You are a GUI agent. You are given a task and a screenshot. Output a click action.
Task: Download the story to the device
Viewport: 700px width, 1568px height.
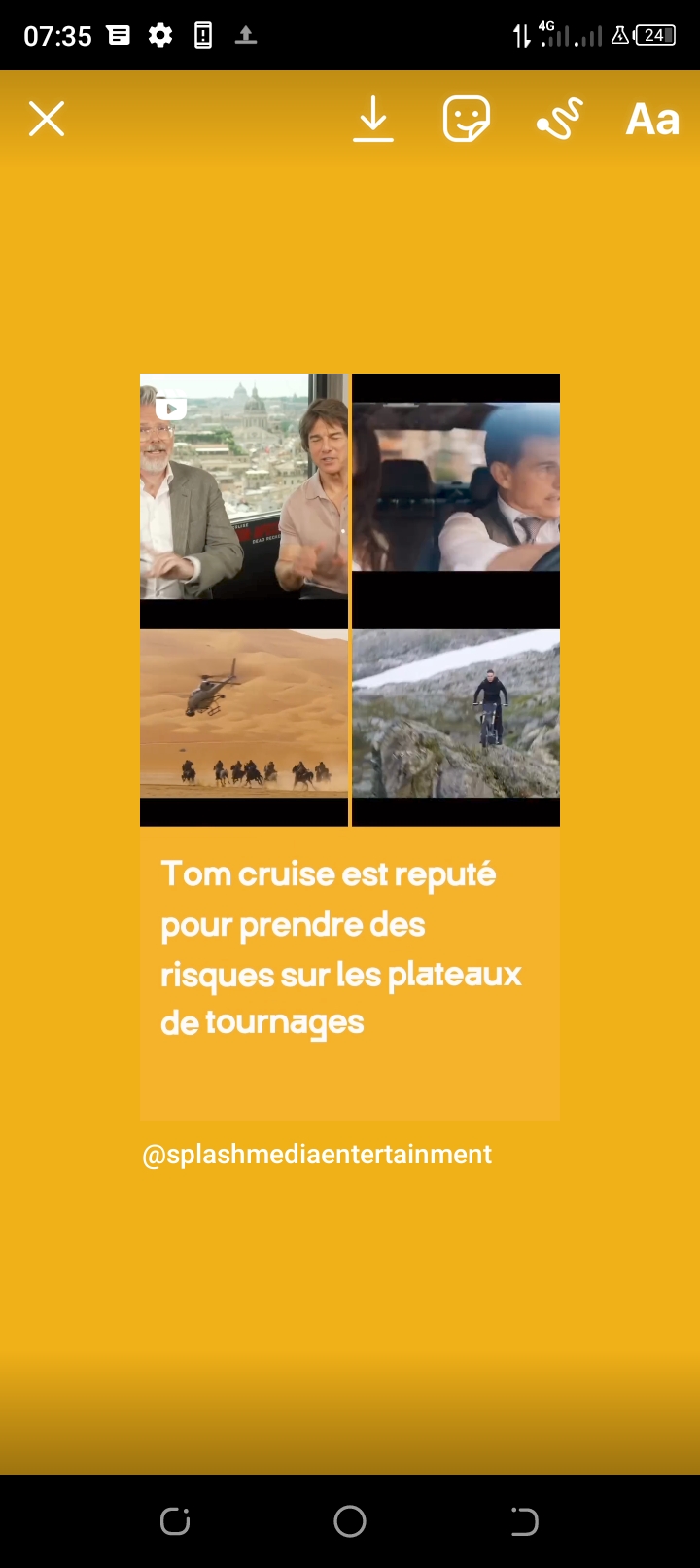pyautogui.click(x=373, y=121)
